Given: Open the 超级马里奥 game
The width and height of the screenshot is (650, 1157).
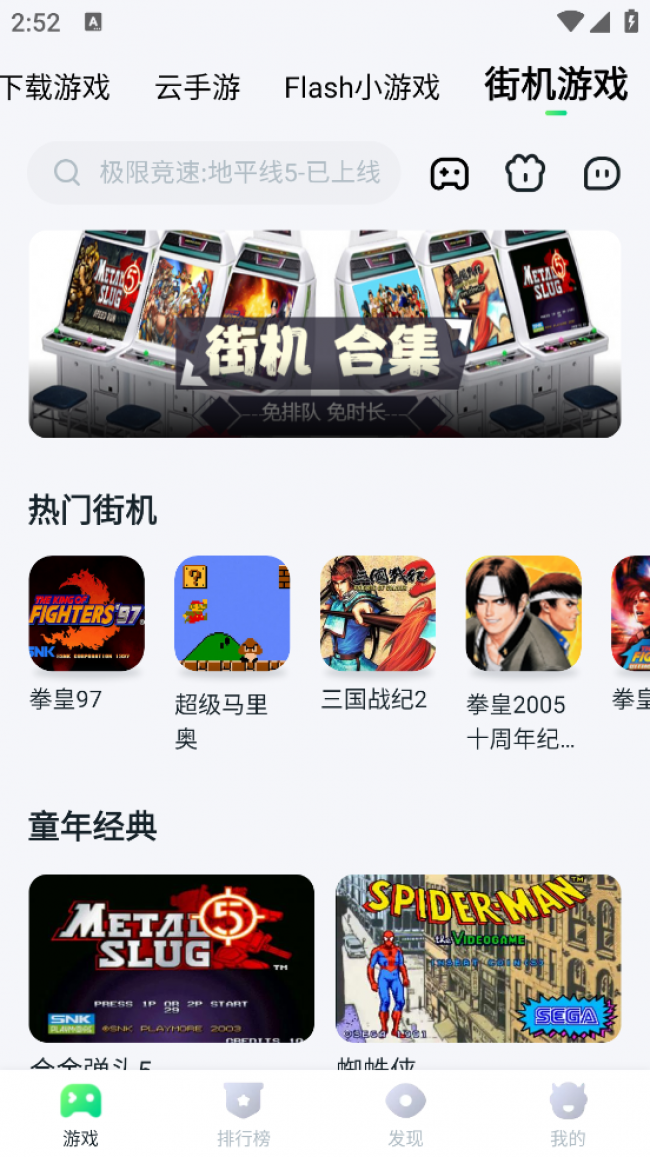Looking at the screenshot, I should 232,613.
